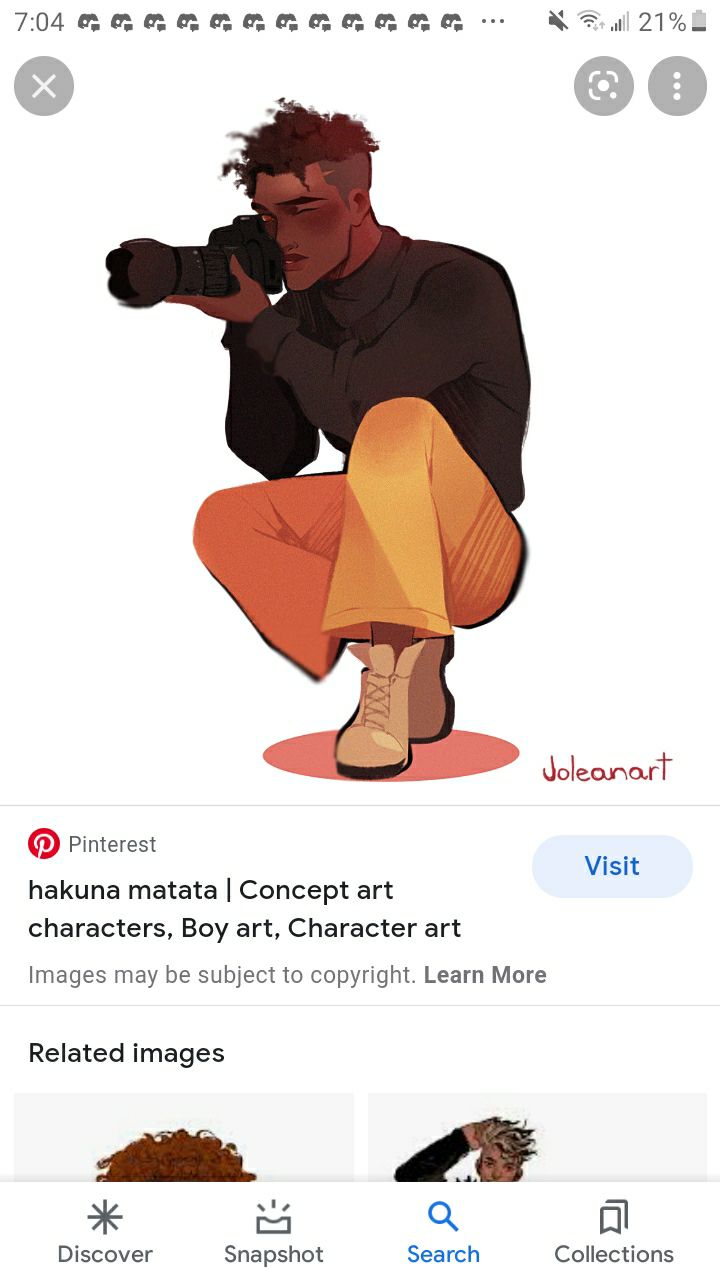Open the three-dot overflow menu
The height and width of the screenshot is (1280, 720).
coord(677,86)
